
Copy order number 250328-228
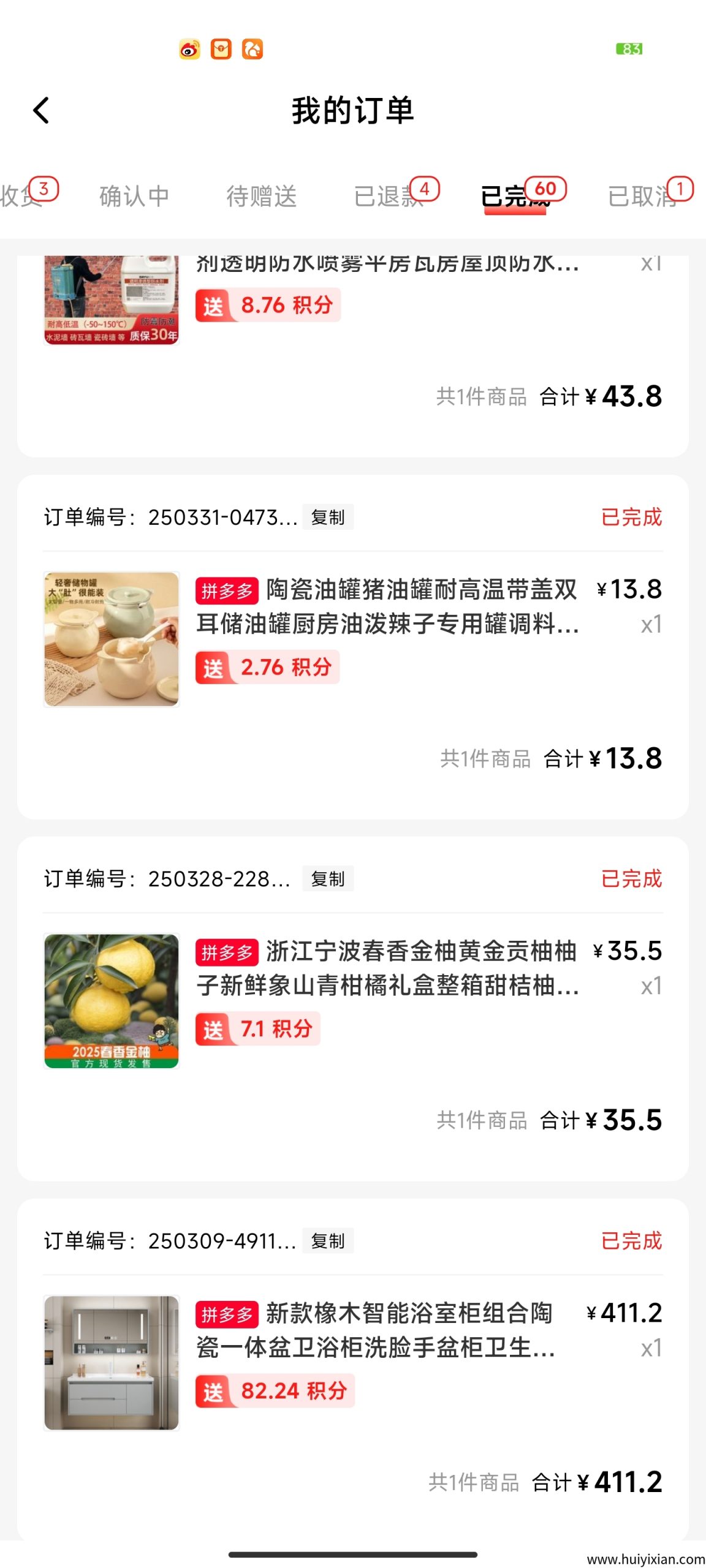coord(328,879)
